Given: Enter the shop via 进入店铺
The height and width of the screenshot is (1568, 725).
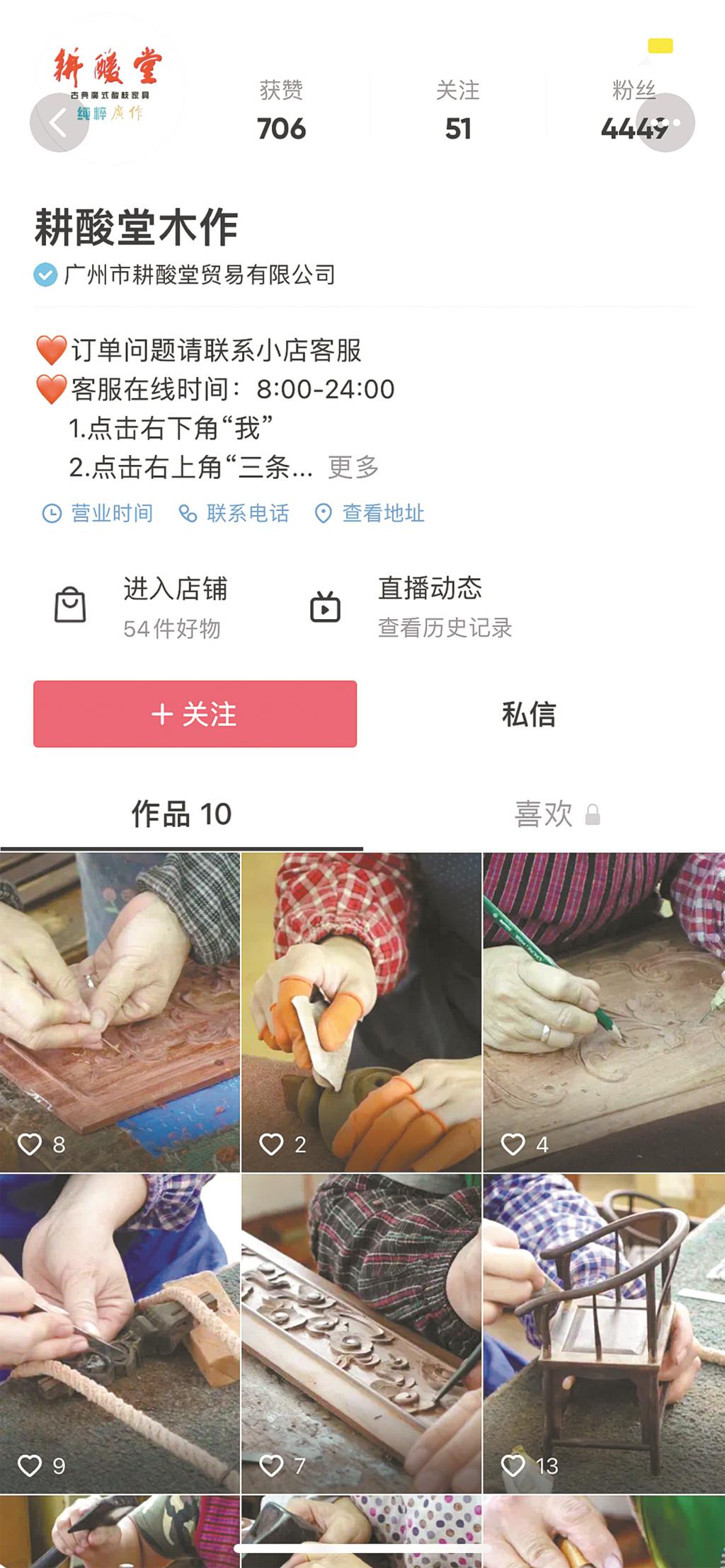Looking at the screenshot, I should (142, 607).
